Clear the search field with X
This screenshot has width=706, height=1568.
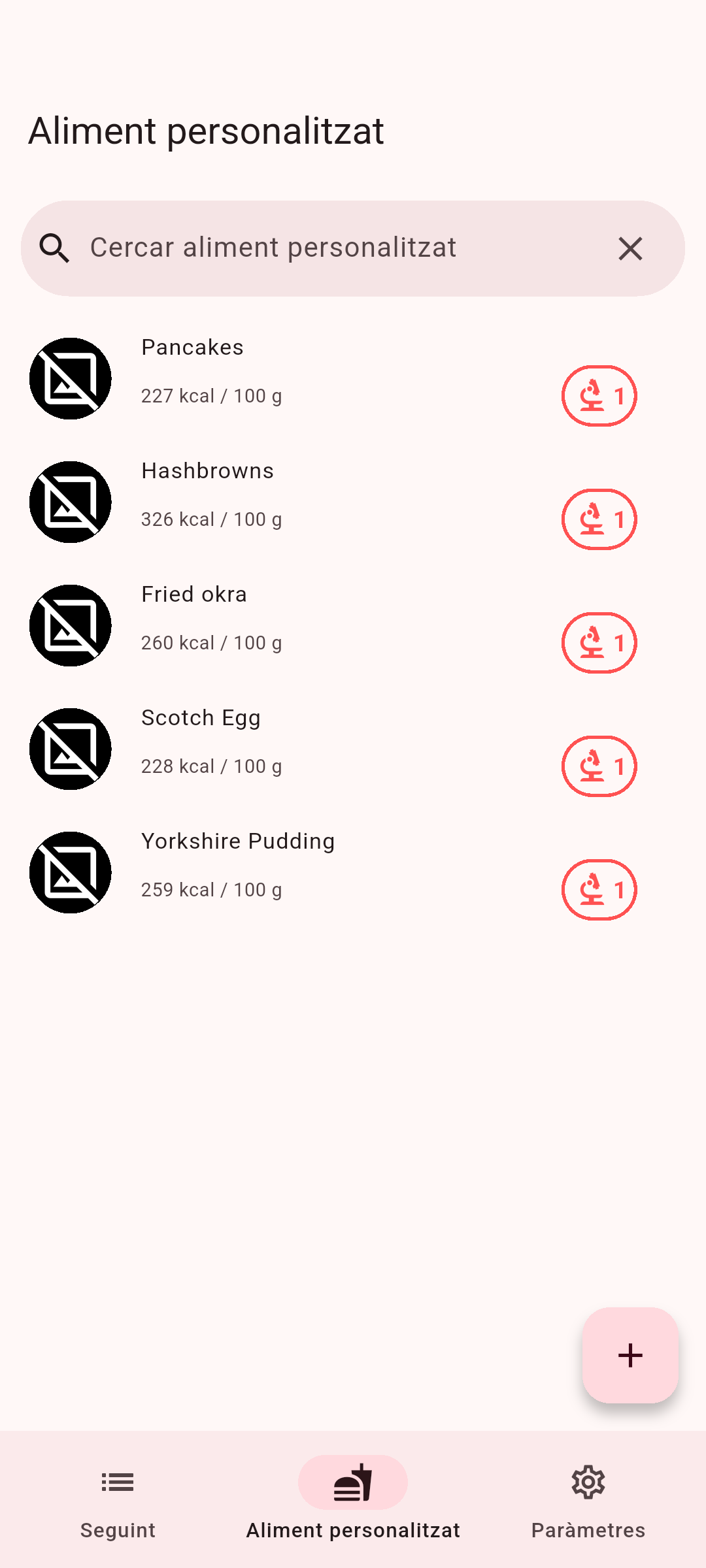630,248
